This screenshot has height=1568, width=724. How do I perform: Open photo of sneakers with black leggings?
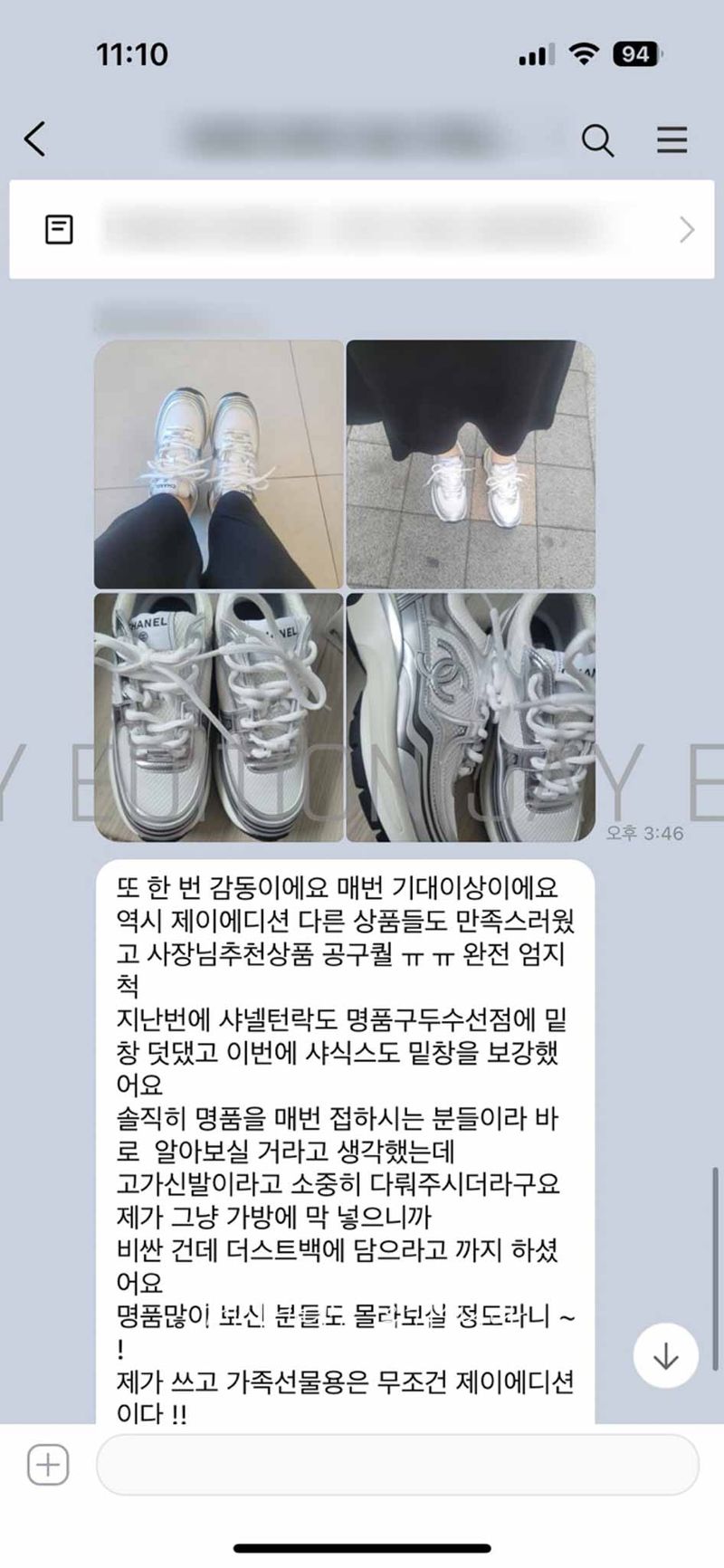[x=219, y=464]
